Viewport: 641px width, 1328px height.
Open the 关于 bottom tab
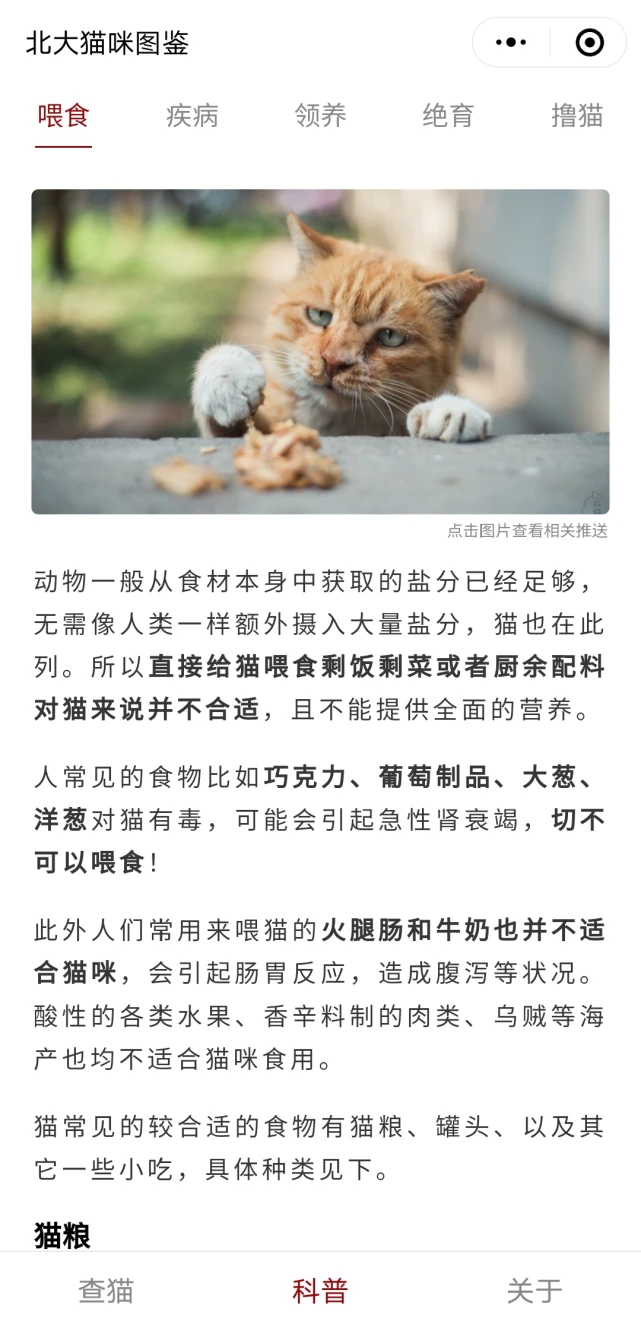pos(534,1291)
